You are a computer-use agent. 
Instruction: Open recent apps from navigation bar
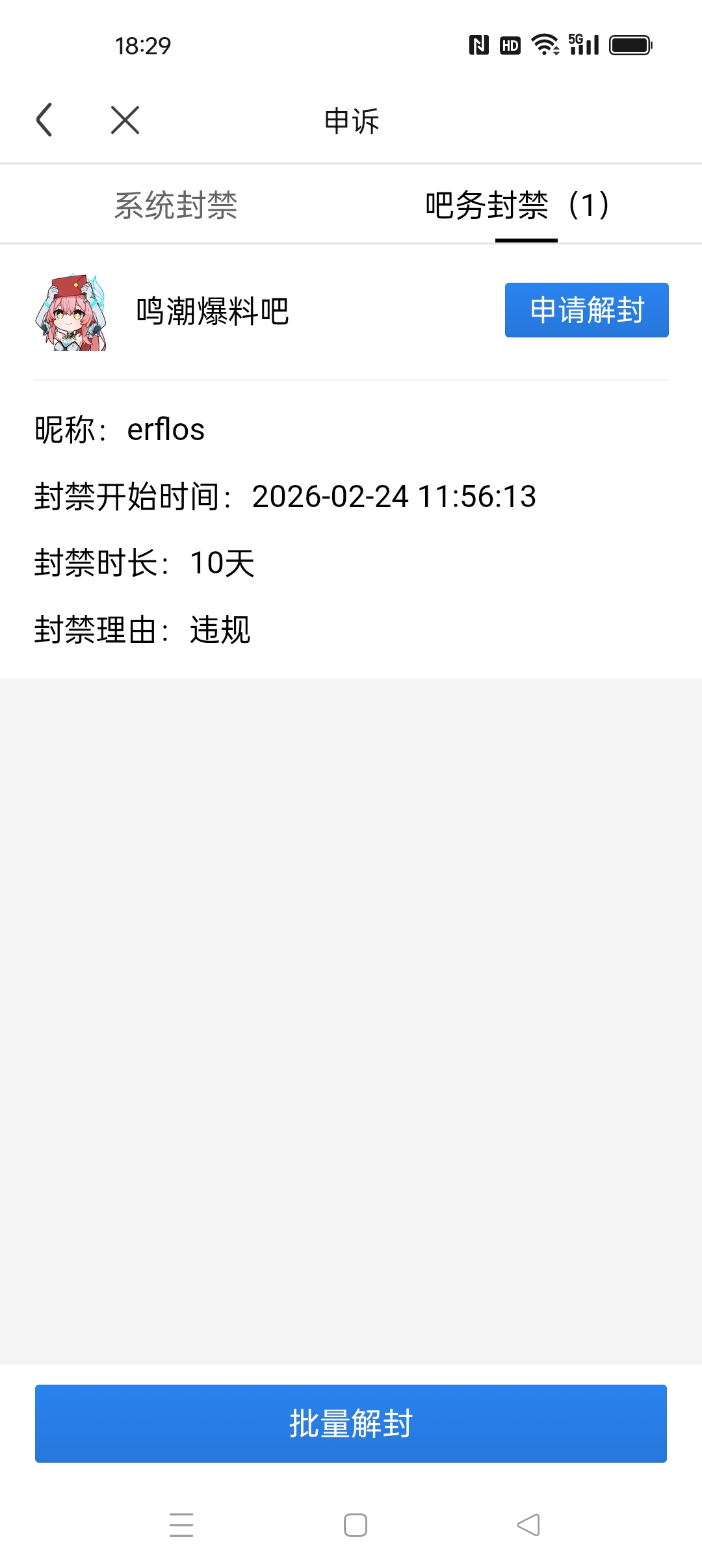pos(181,1524)
